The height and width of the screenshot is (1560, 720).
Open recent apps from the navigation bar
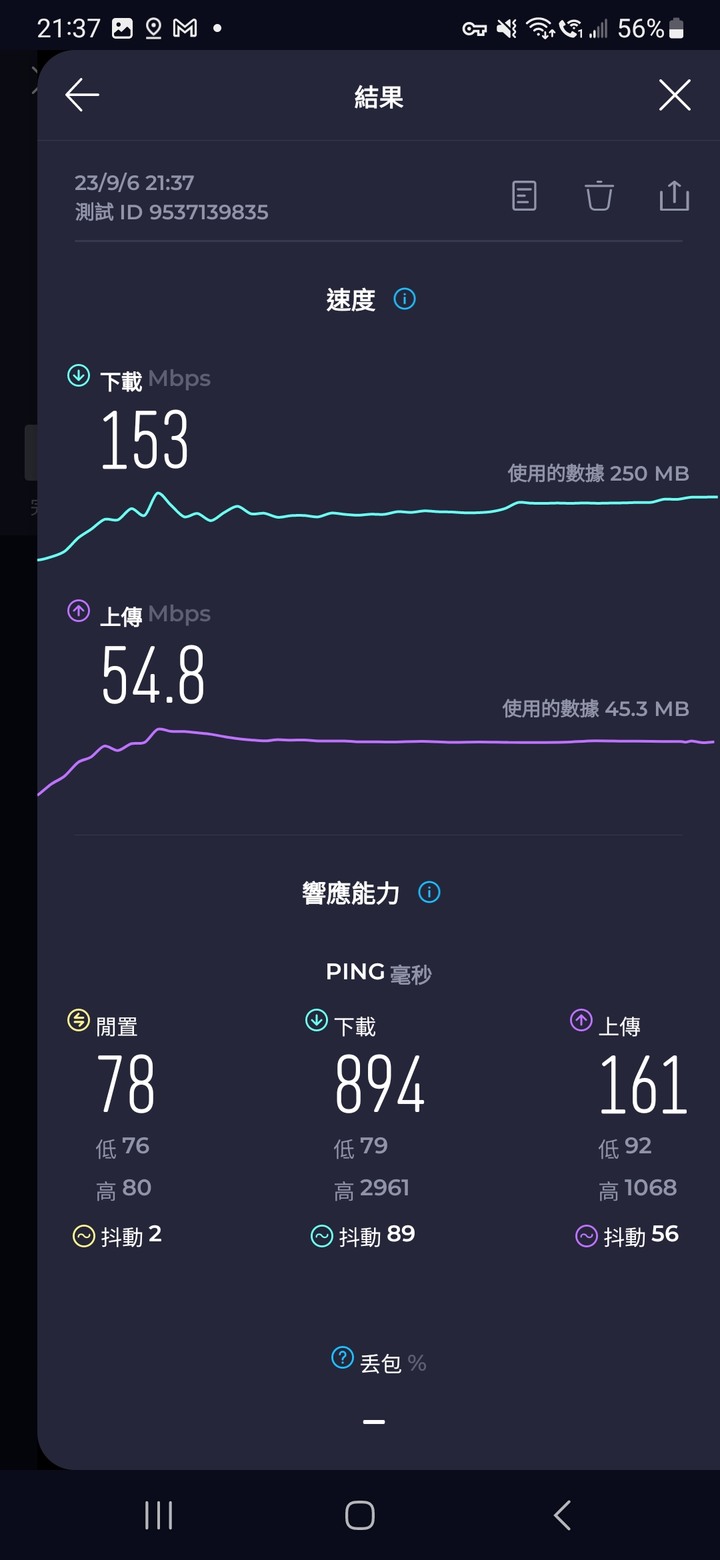[159, 1515]
